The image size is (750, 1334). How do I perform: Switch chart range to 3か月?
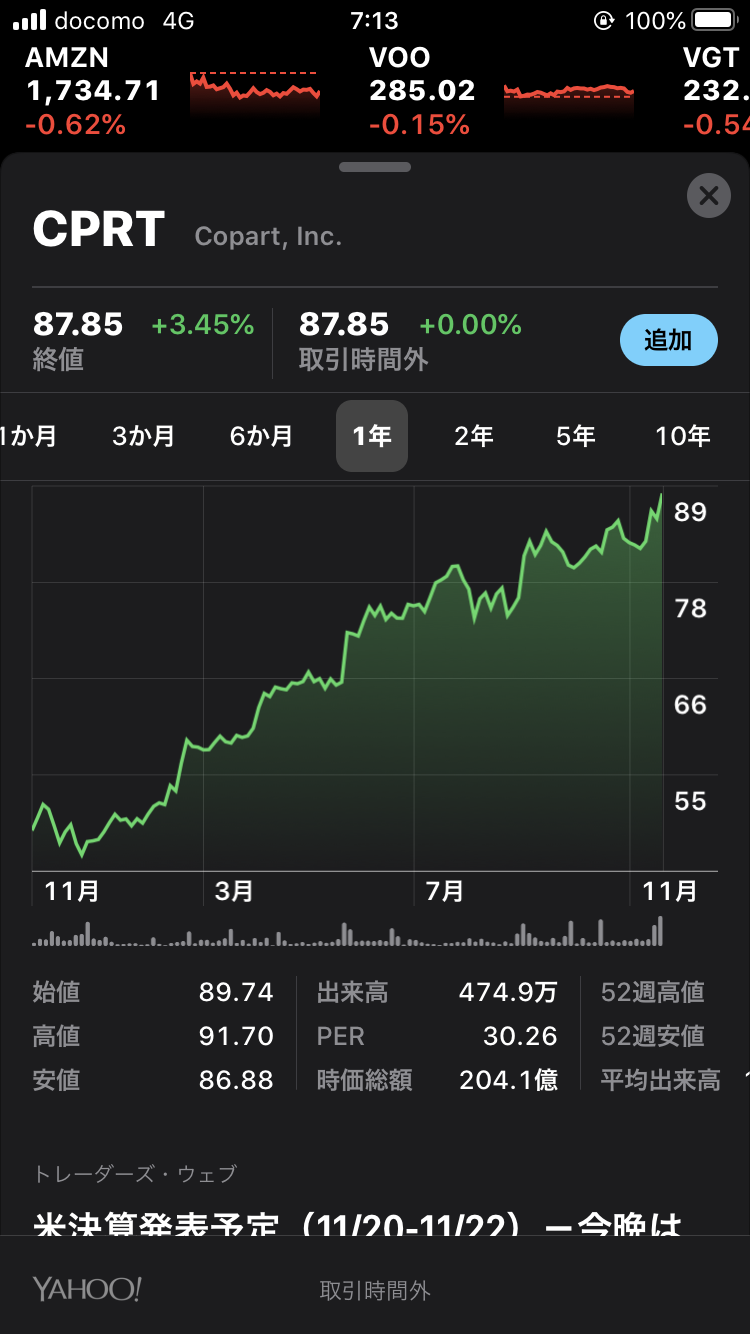tap(144, 436)
